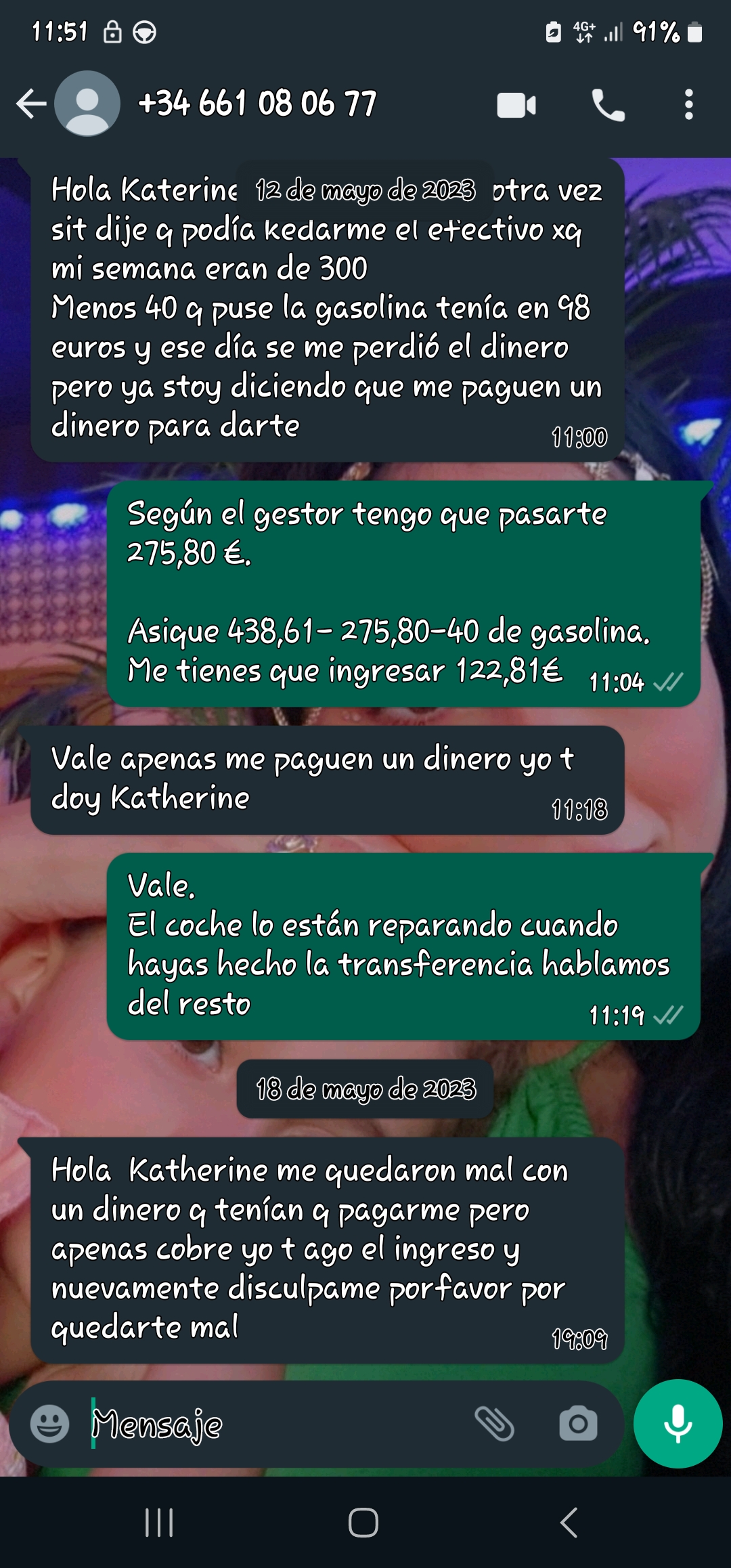The height and width of the screenshot is (1568, 731).
Task: Open the overflow menu
Action: point(688,105)
